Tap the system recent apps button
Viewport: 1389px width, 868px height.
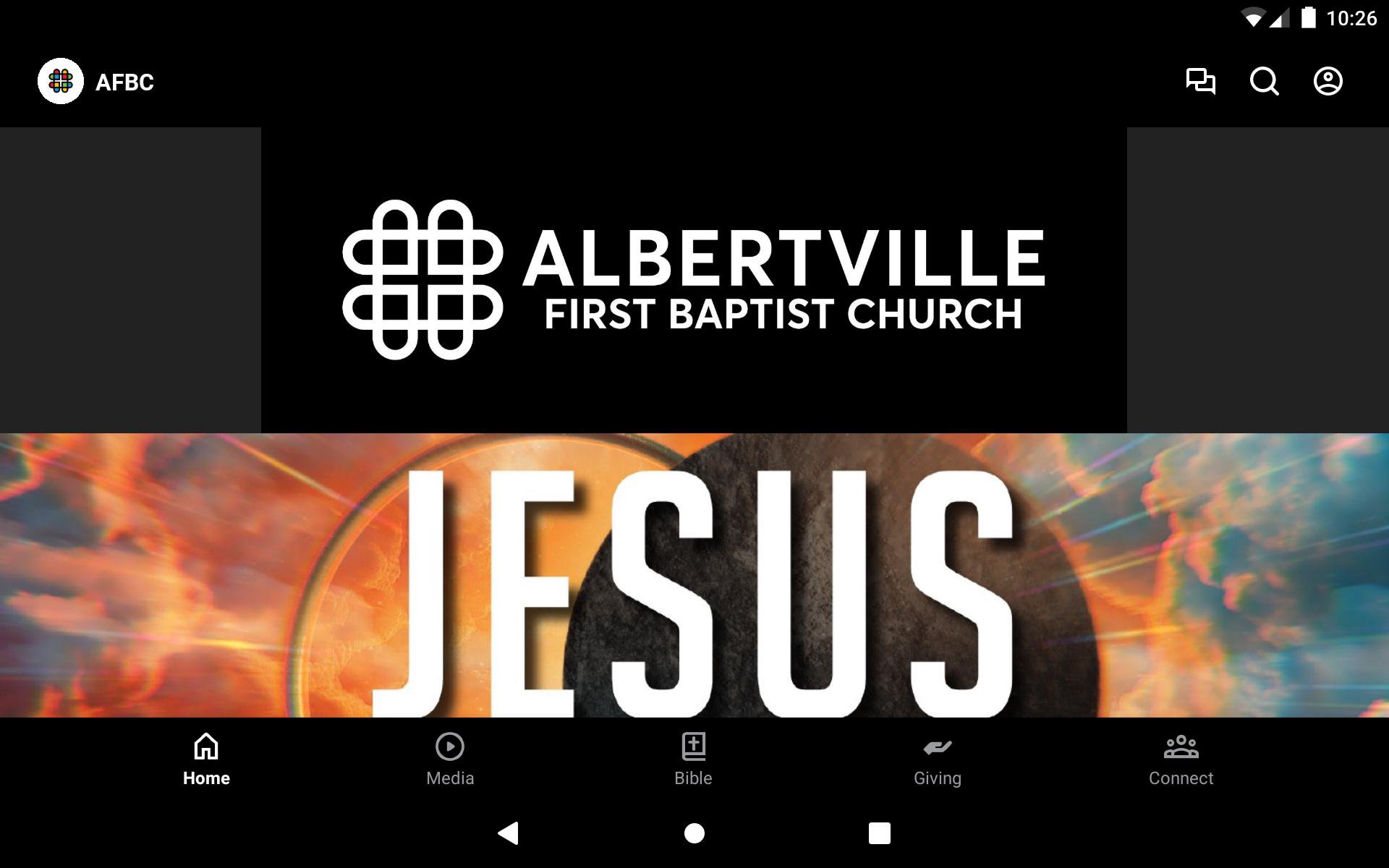[879, 833]
